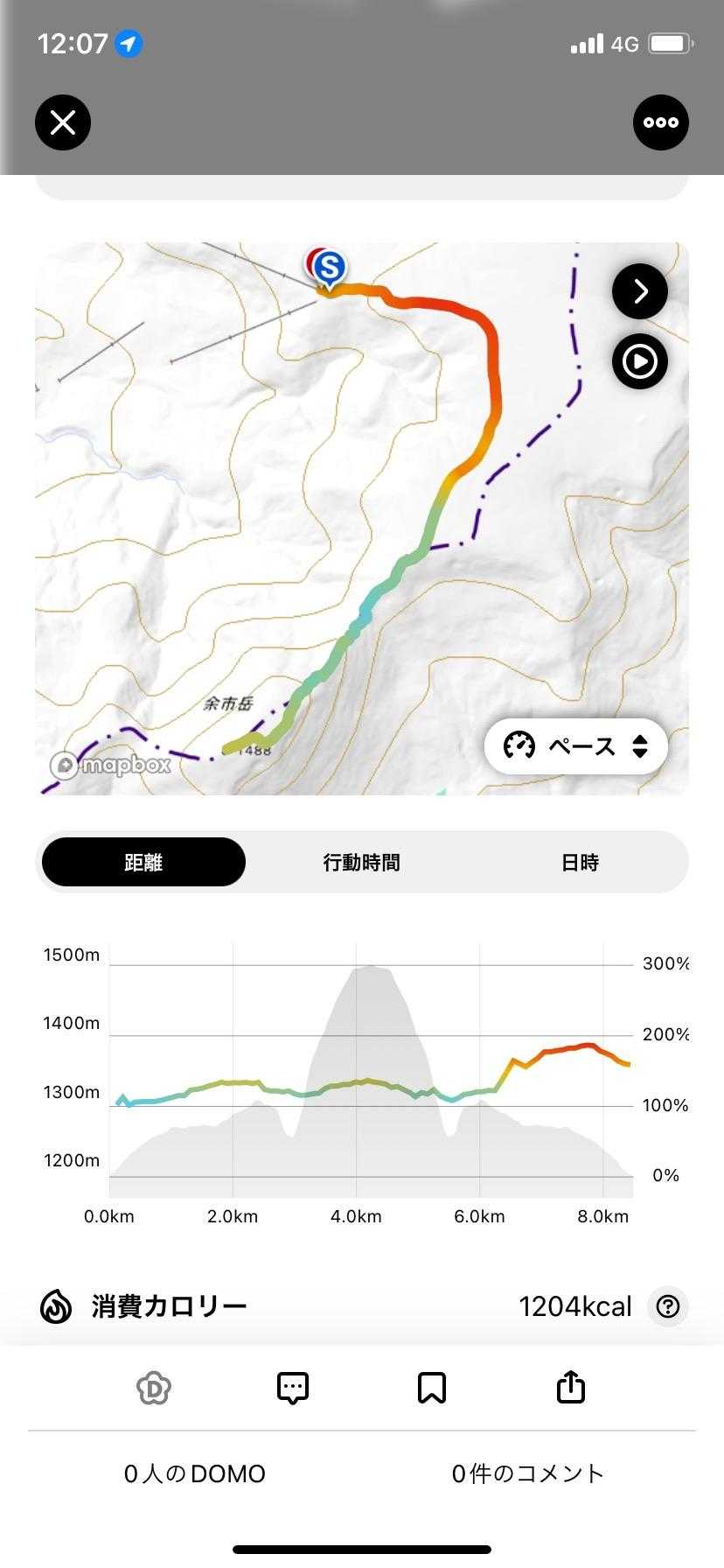Tap the start point marker on the map
The height and width of the screenshot is (1568, 724).
tap(330, 267)
